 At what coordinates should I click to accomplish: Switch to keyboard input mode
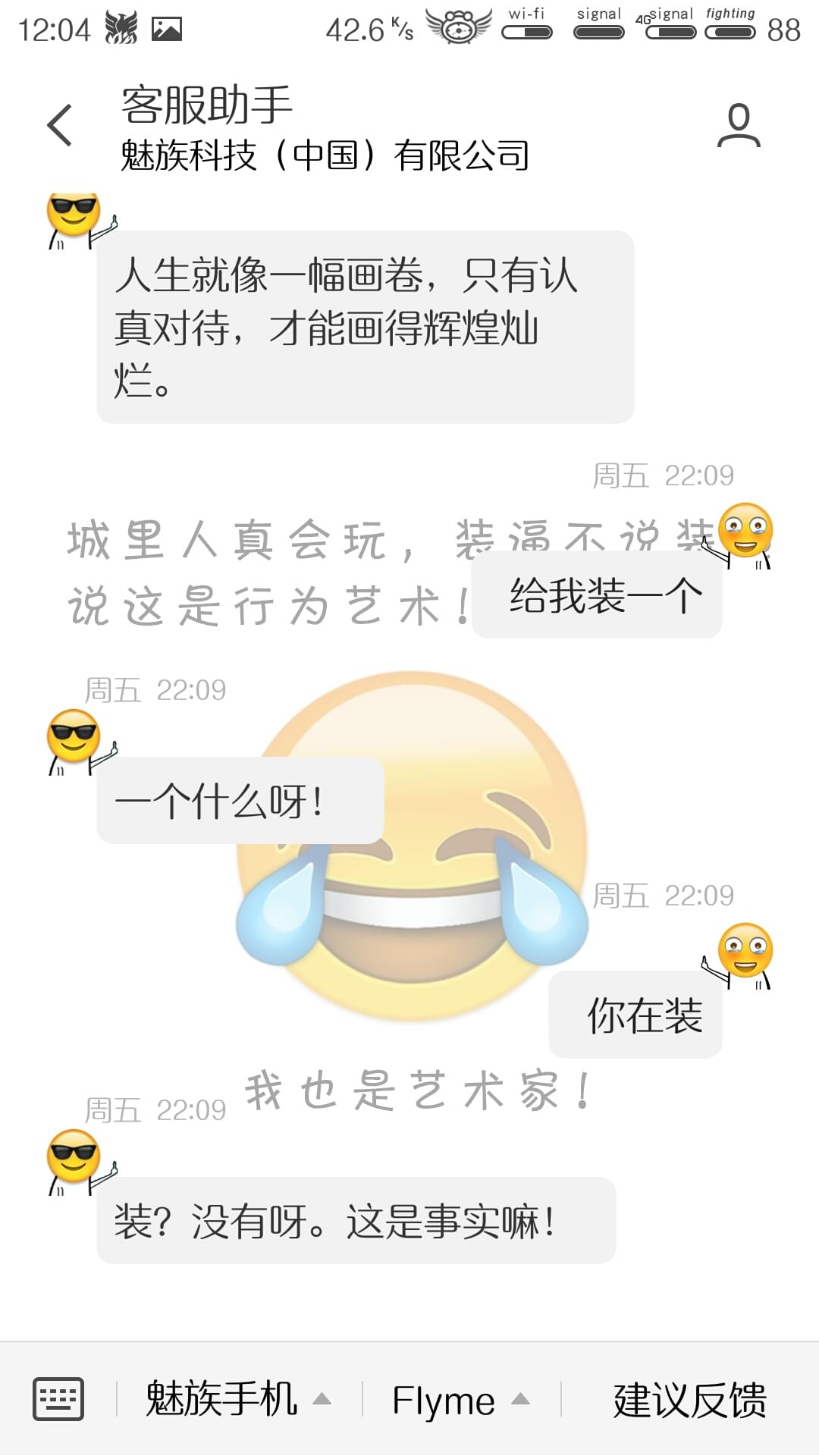[x=58, y=1399]
